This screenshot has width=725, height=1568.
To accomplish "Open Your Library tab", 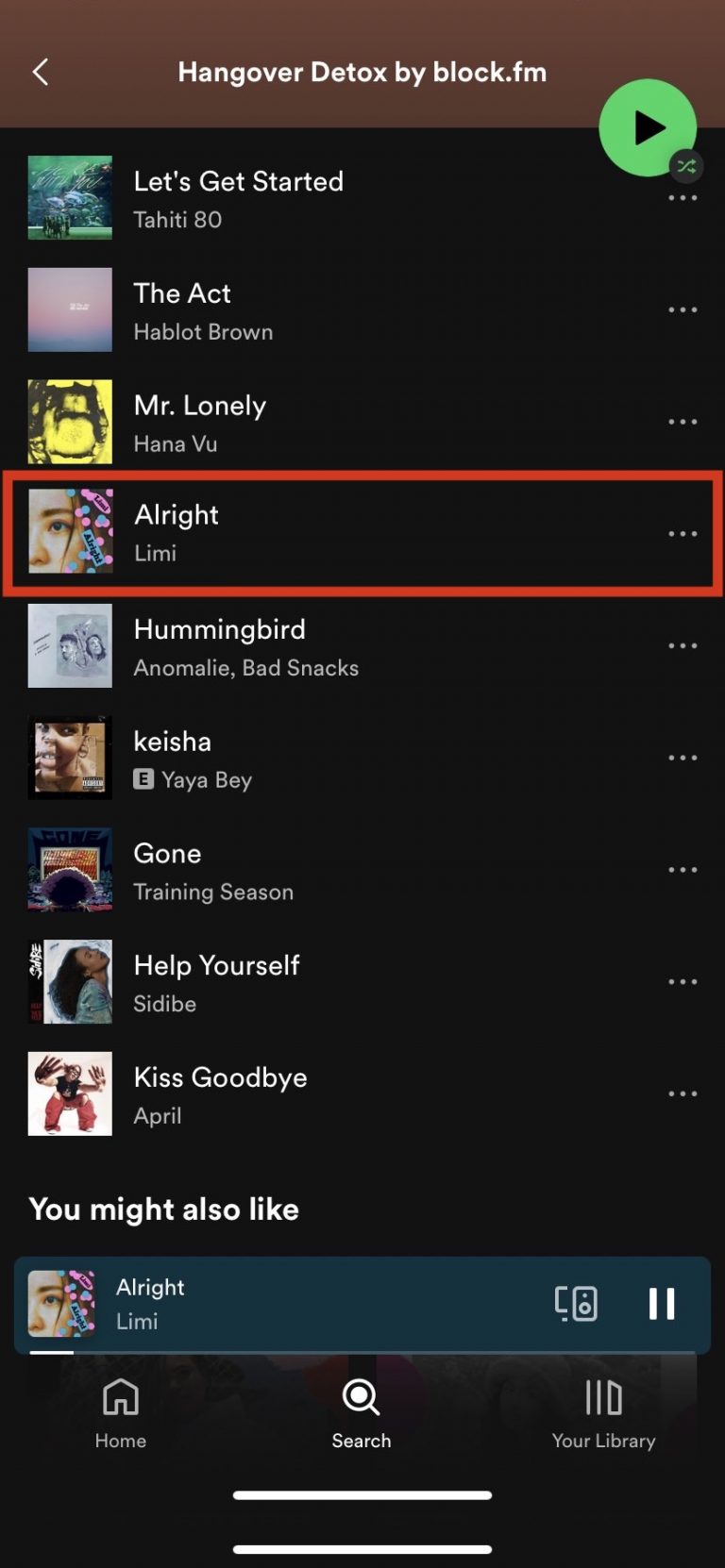I will pyautogui.click(x=603, y=1412).
